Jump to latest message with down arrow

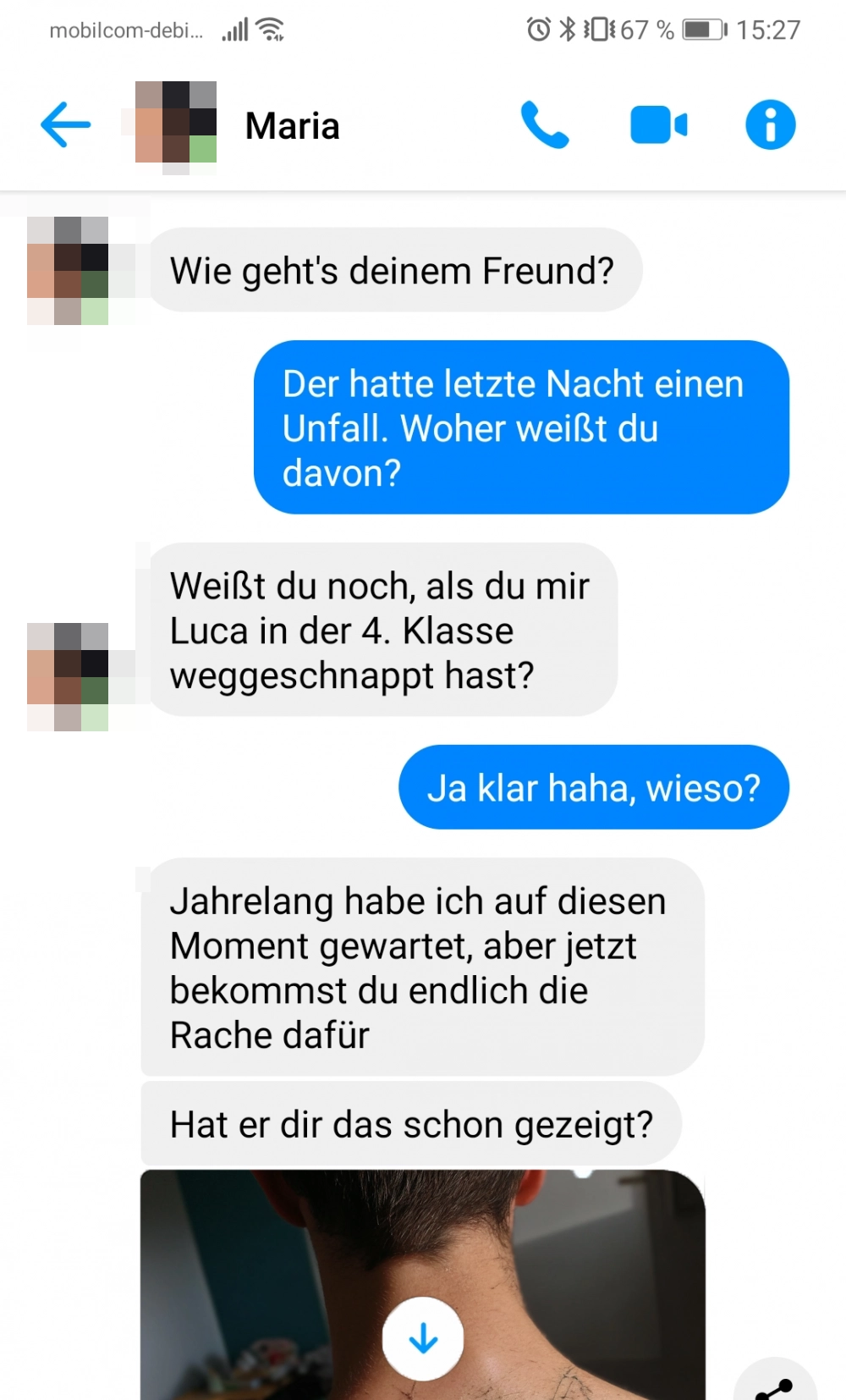click(x=423, y=1338)
